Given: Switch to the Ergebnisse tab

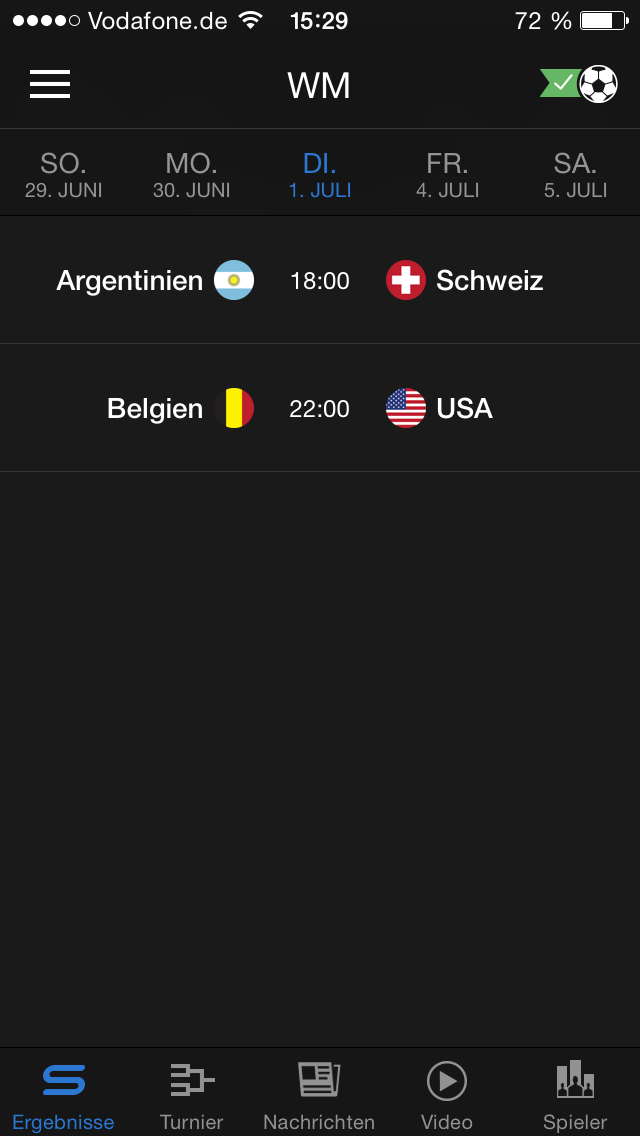Looking at the screenshot, I should tap(64, 1094).
